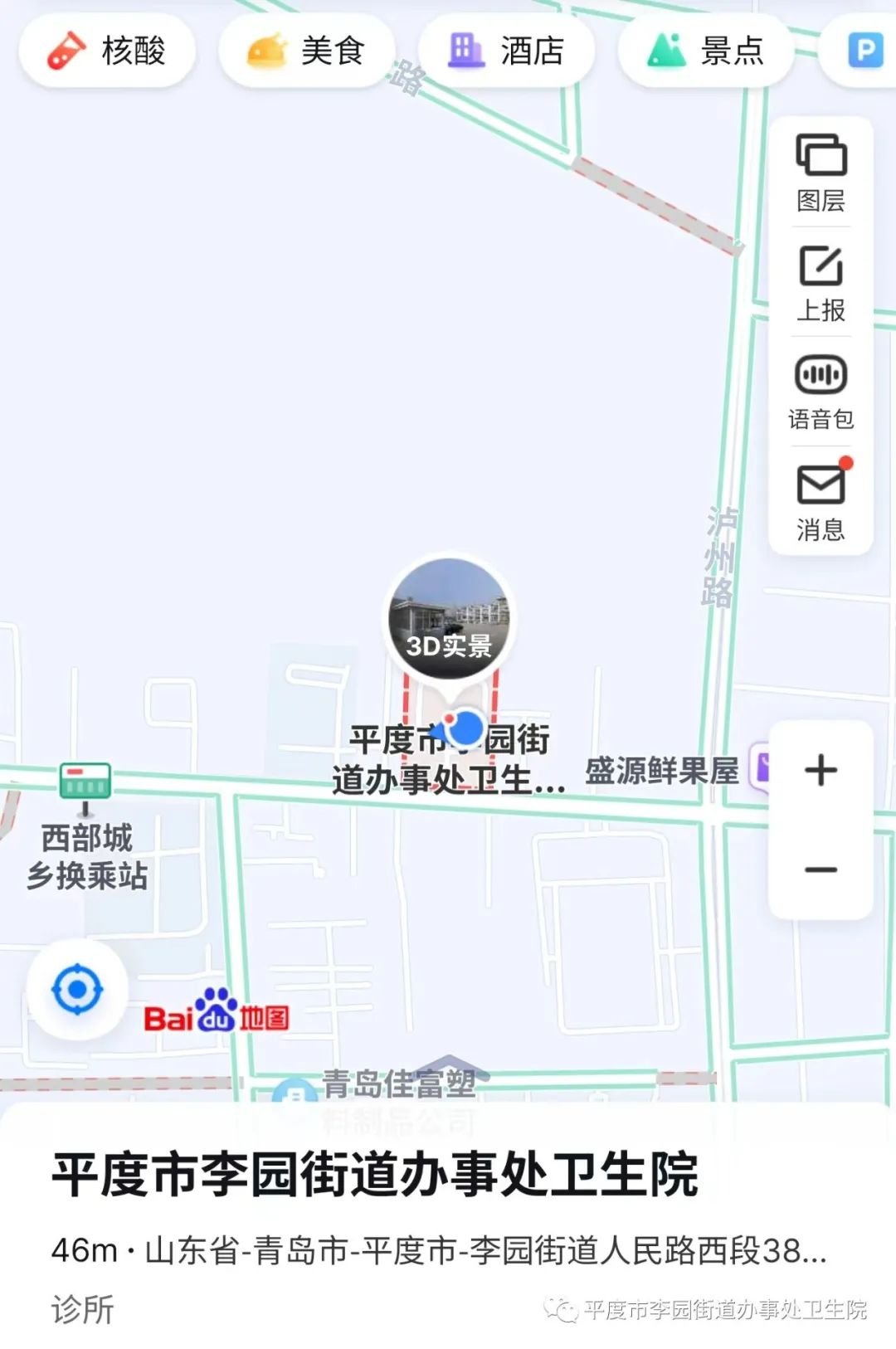The width and height of the screenshot is (896, 1349).
Task: Recenter the map on my location
Action: pyautogui.click(x=77, y=989)
